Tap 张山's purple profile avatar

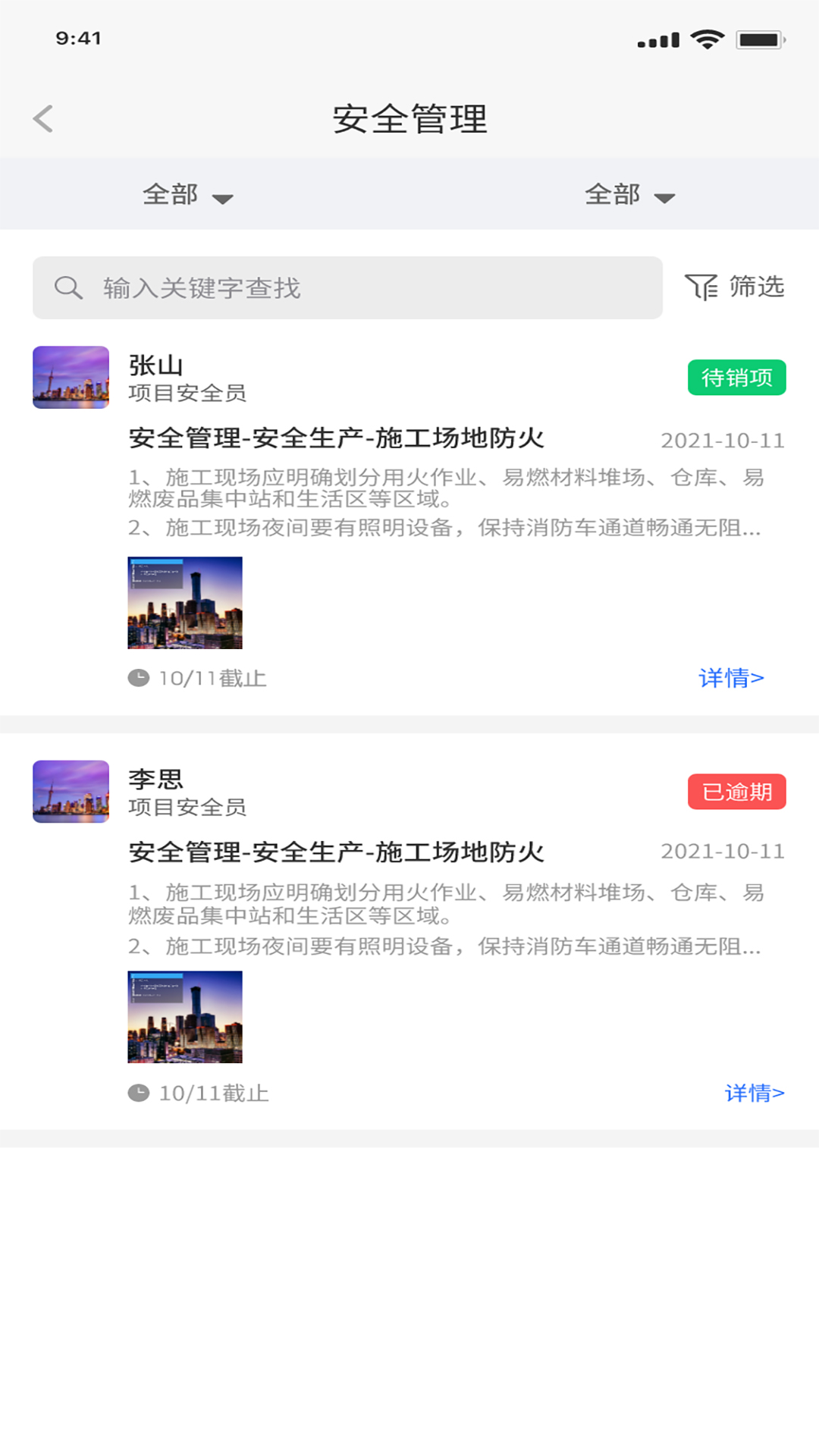[70, 378]
